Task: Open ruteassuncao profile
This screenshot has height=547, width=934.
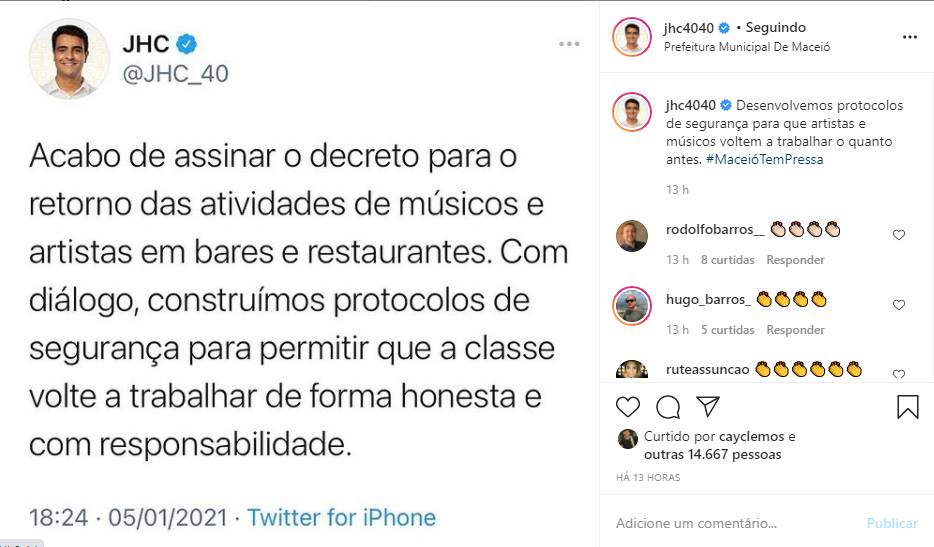Action: pyautogui.click(x=707, y=369)
